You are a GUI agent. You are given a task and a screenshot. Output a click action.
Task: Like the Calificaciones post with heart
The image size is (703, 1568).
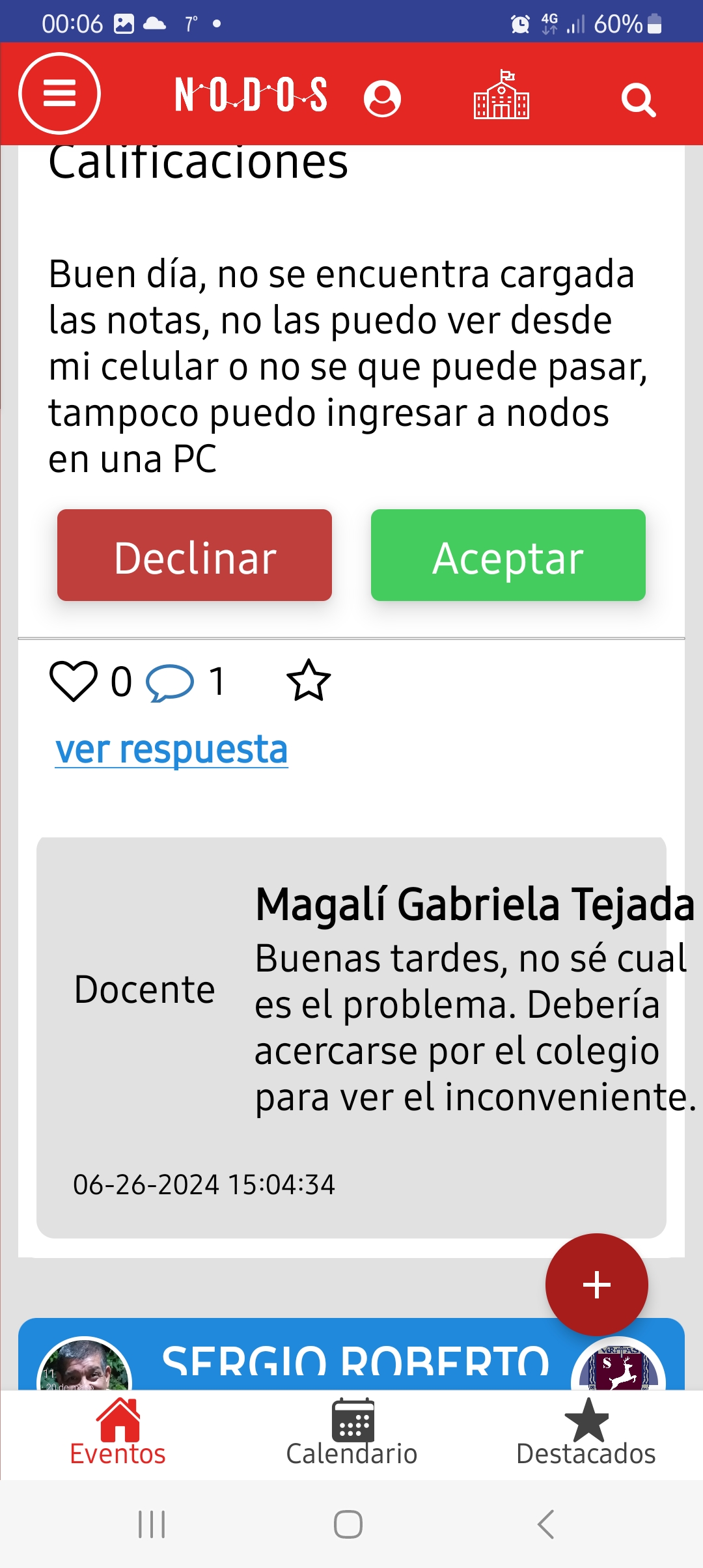(73, 681)
